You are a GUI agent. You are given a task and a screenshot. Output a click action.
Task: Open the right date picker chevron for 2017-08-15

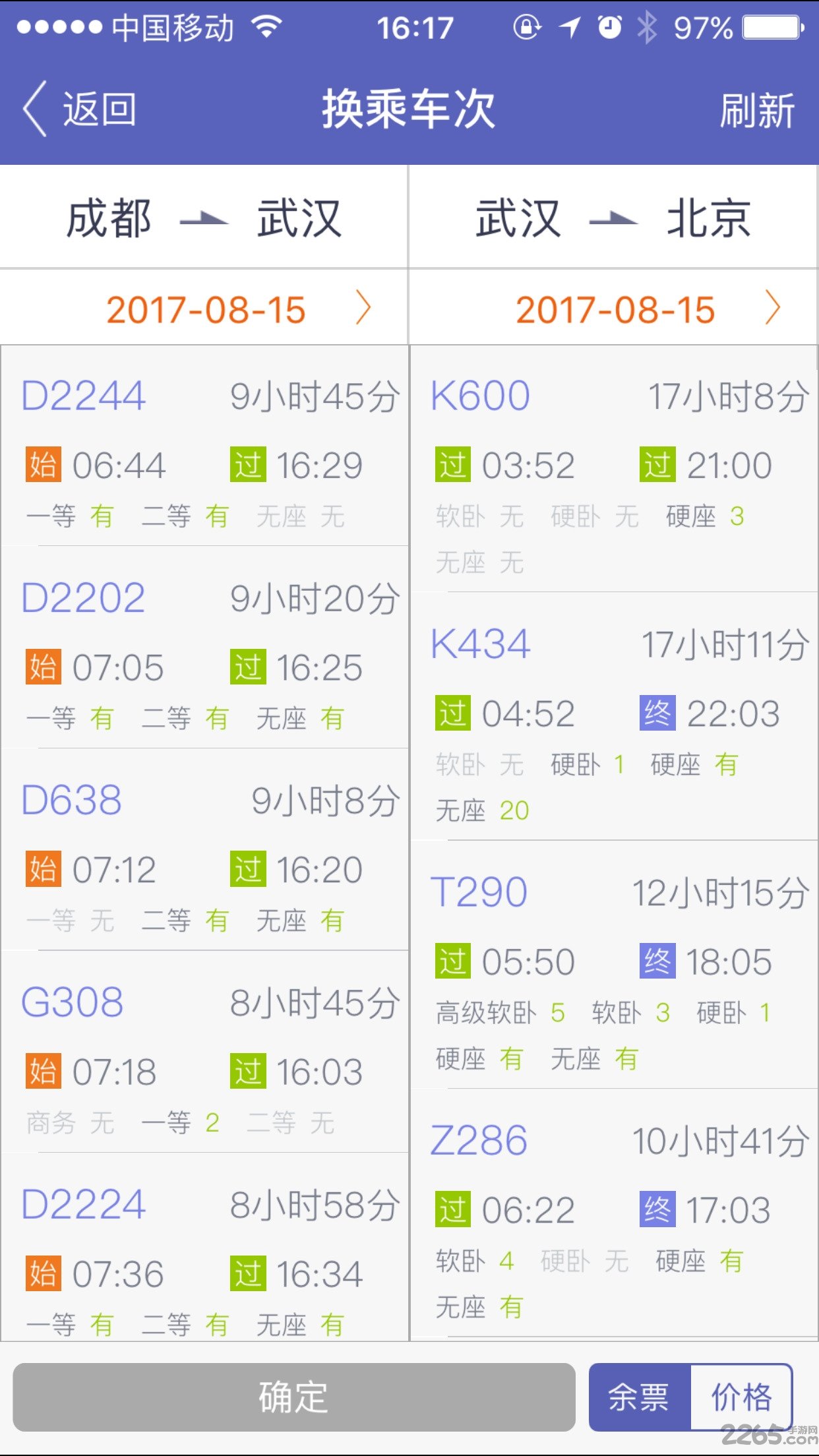773,309
